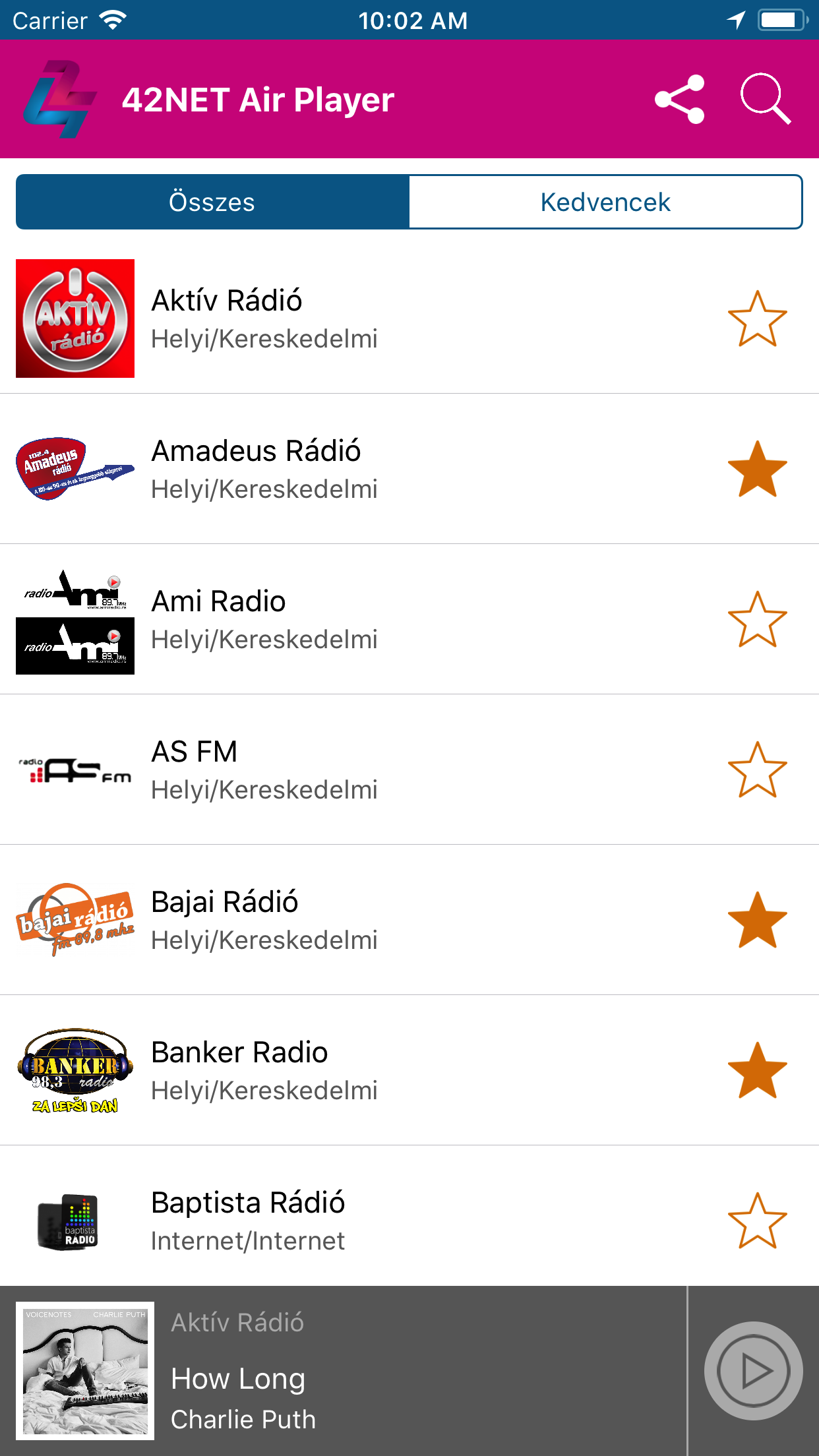Open the Aktív Rádió station
819x1456 pixels.
coord(409,318)
